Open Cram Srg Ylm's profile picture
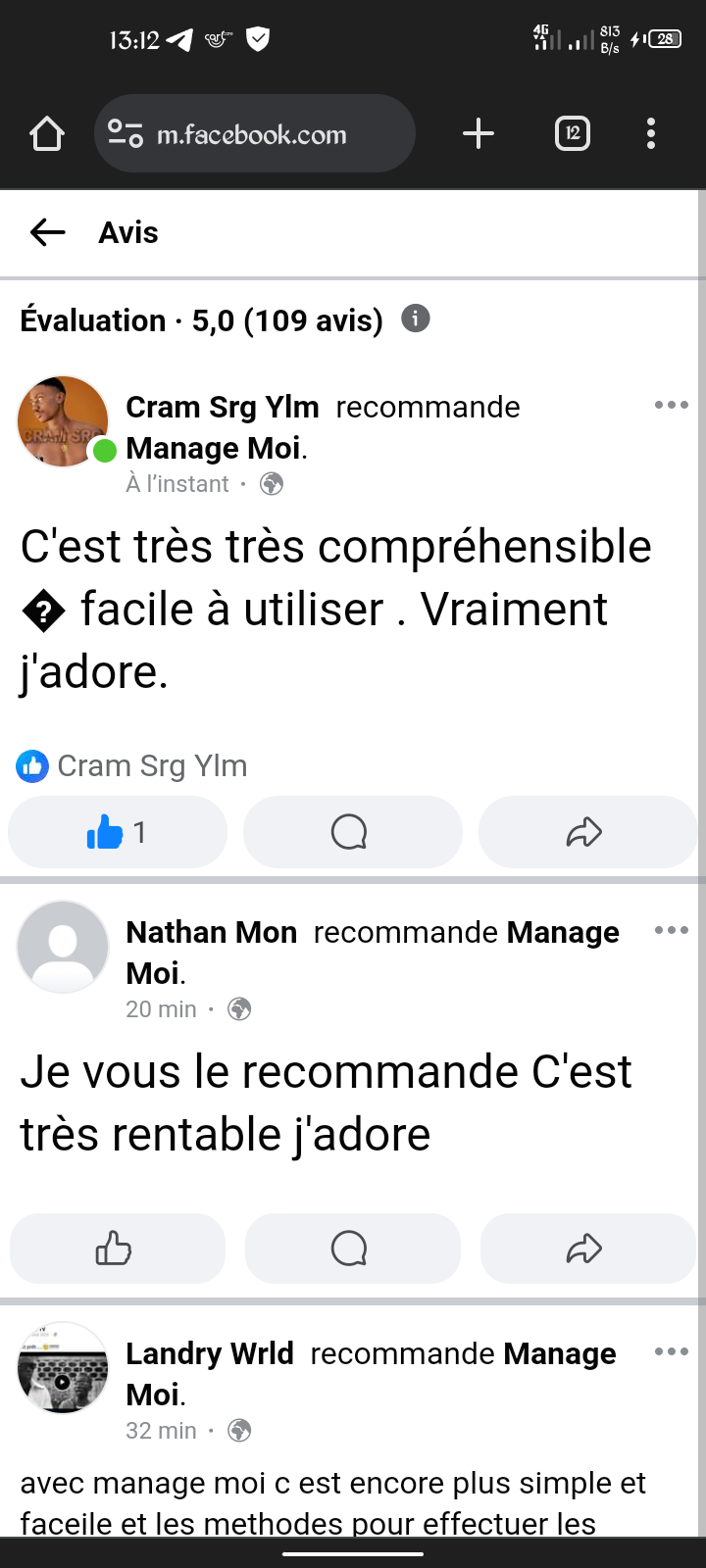Image resolution: width=706 pixels, height=1568 pixels. [x=63, y=421]
